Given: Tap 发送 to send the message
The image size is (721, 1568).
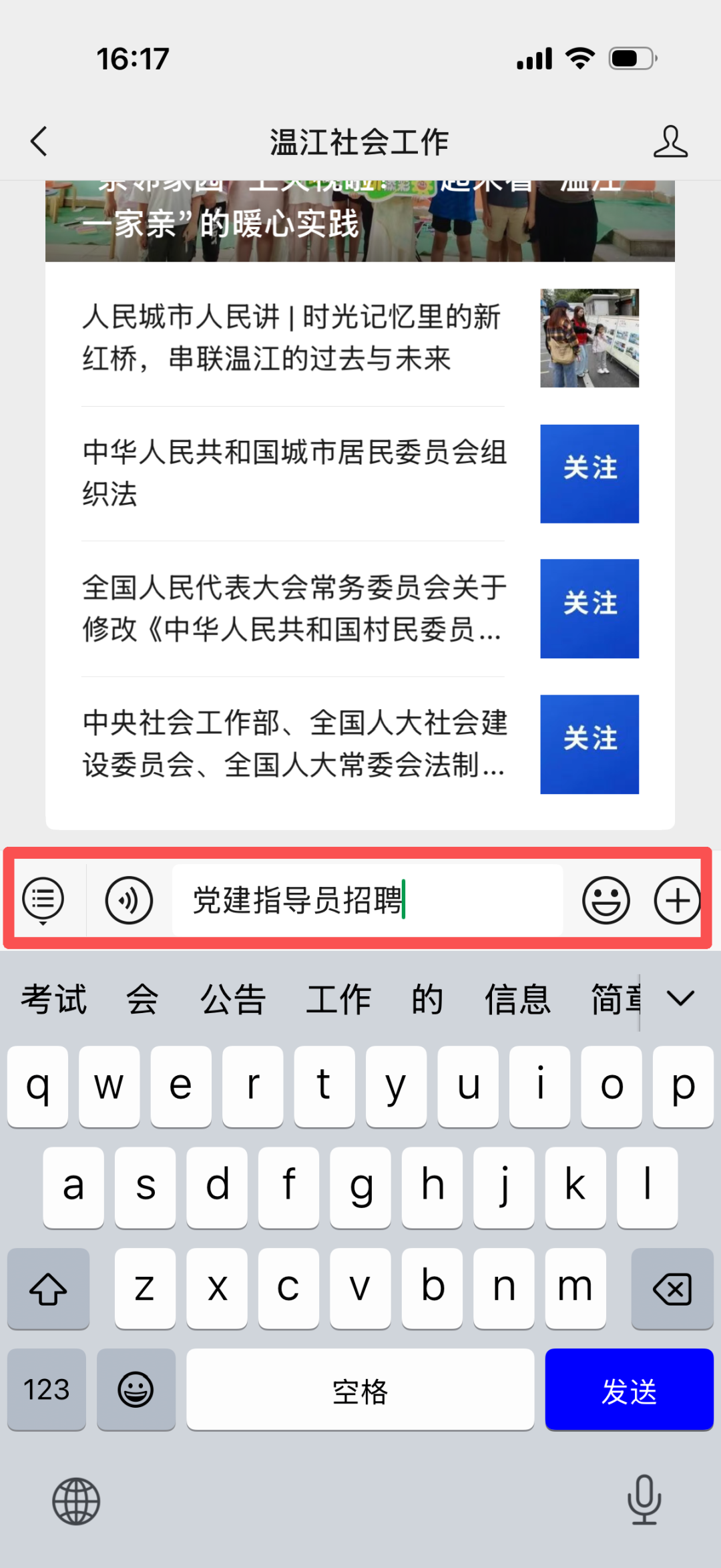Looking at the screenshot, I should pos(629,1390).
